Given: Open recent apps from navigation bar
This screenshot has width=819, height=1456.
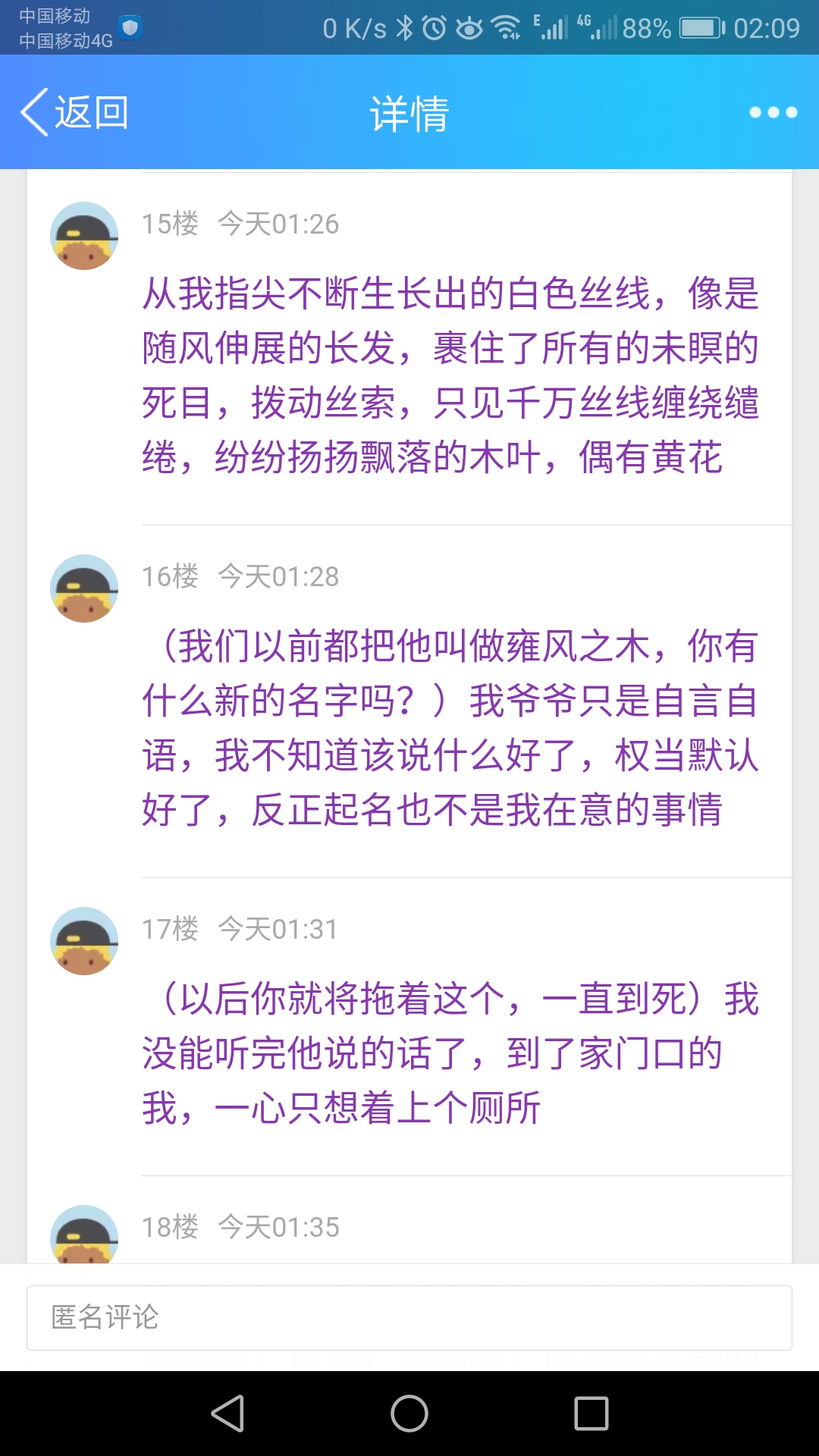Looking at the screenshot, I should [x=591, y=1414].
